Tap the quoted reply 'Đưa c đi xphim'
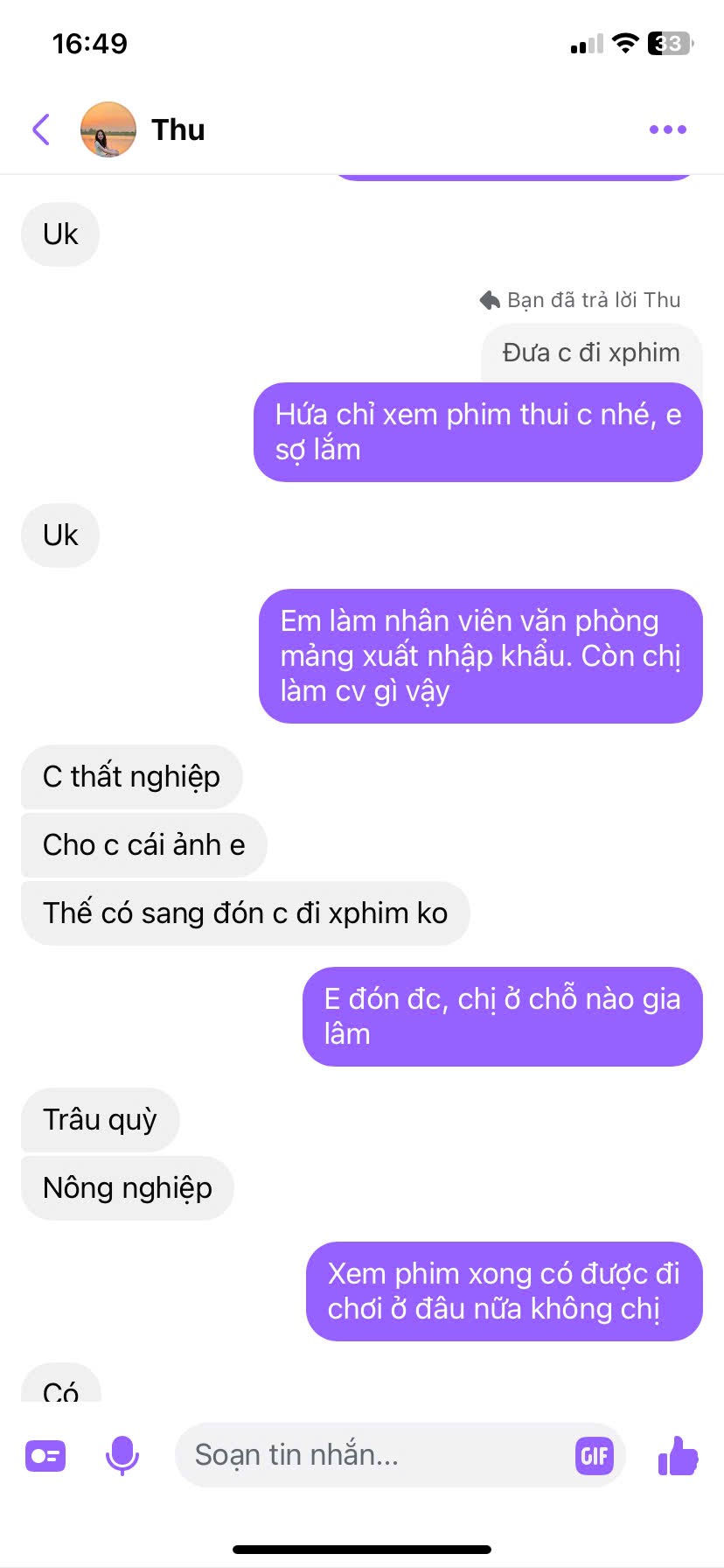The width and height of the screenshot is (724, 1568). (591, 353)
